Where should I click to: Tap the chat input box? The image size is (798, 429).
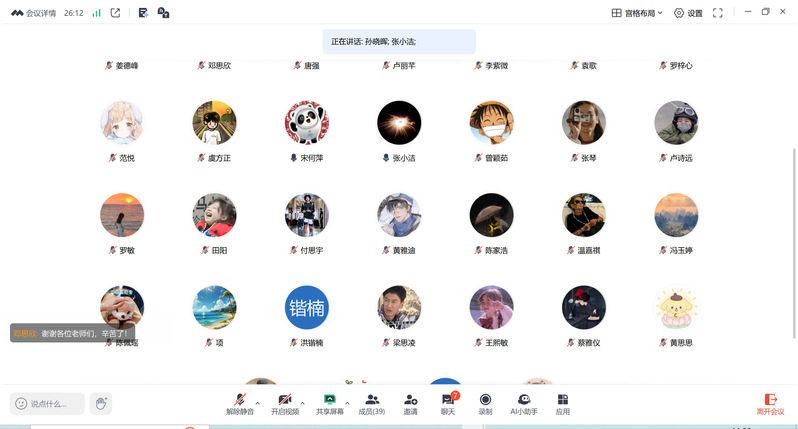pyautogui.click(x=47, y=404)
